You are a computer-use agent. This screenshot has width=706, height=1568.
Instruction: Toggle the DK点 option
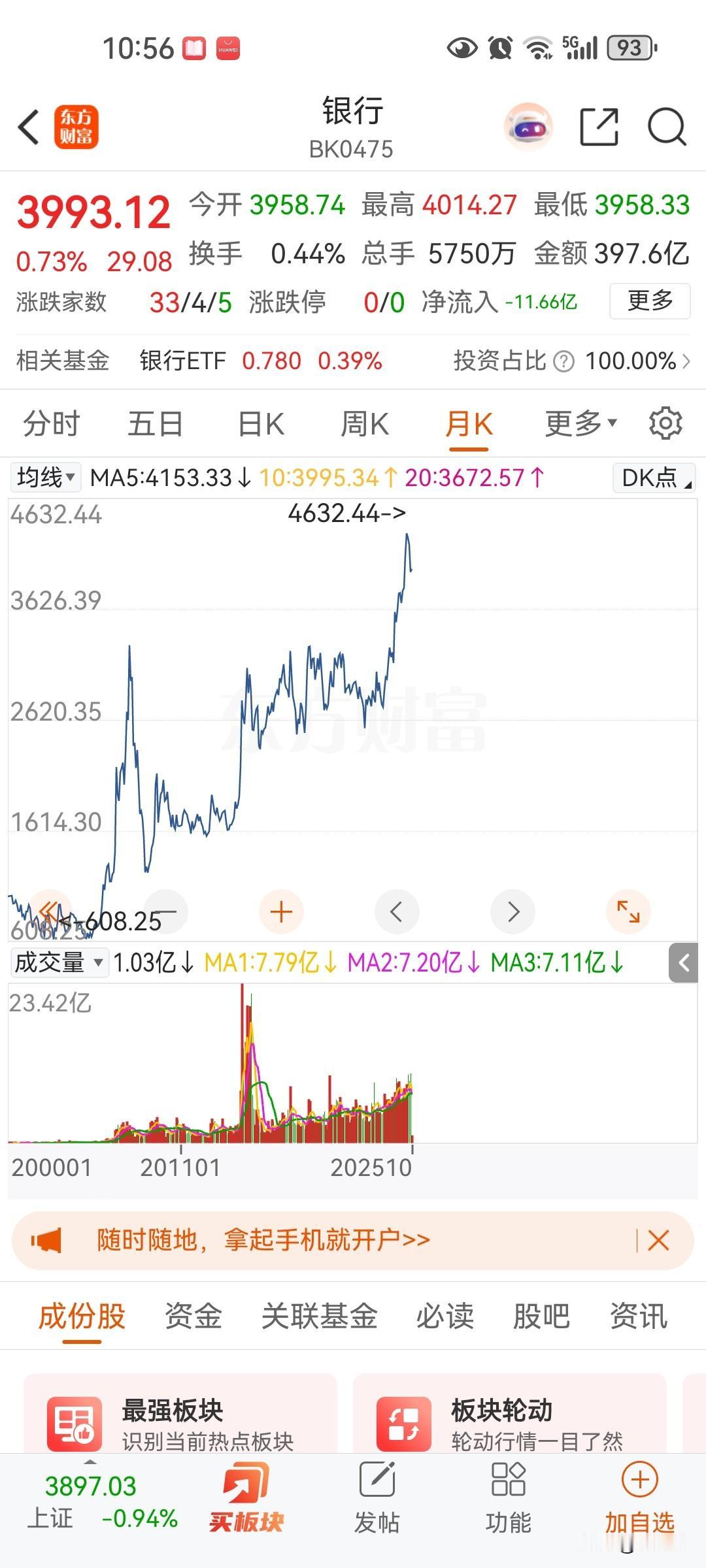tap(654, 478)
